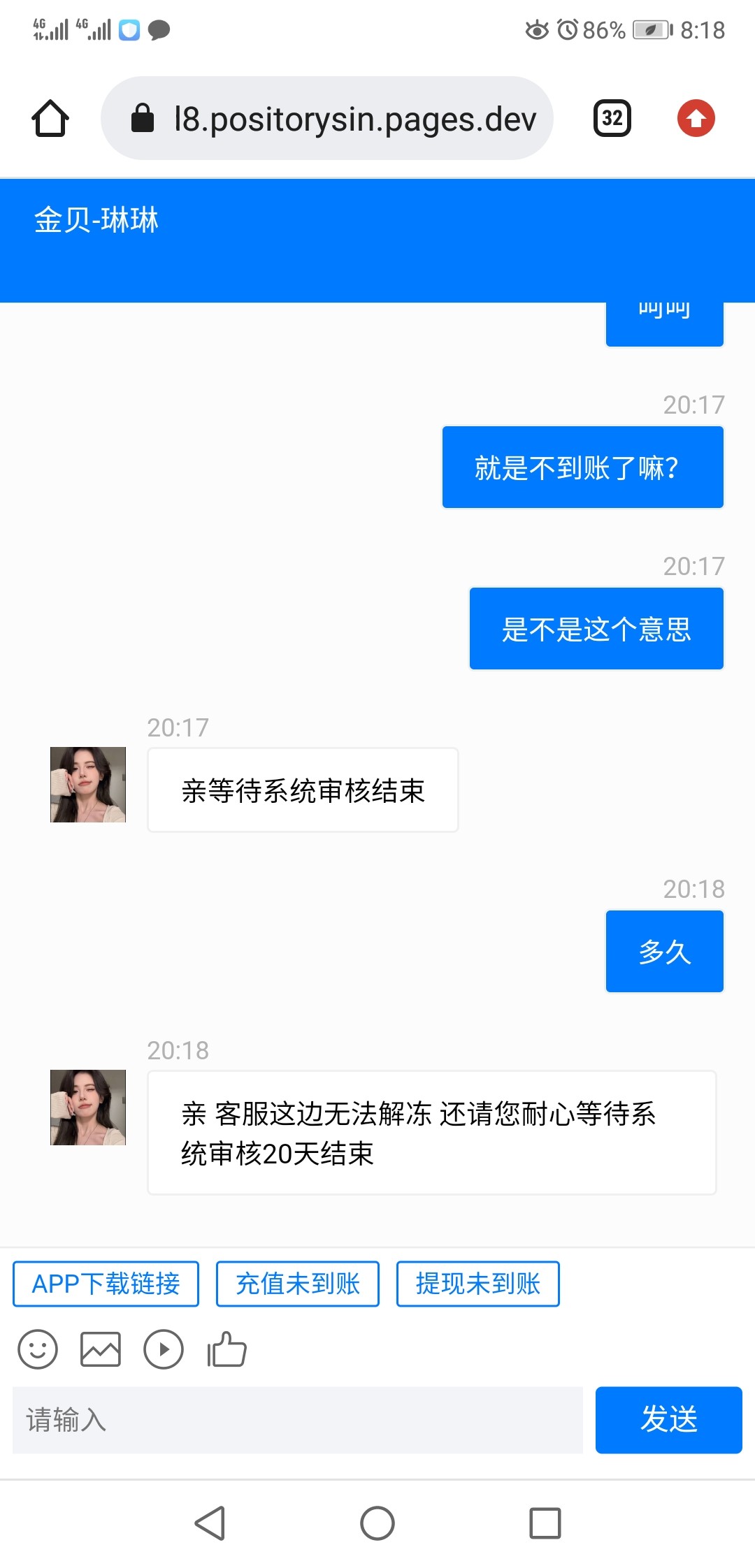Click the red upgrade arrow icon
The image size is (755, 1568).
tap(696, 118)
